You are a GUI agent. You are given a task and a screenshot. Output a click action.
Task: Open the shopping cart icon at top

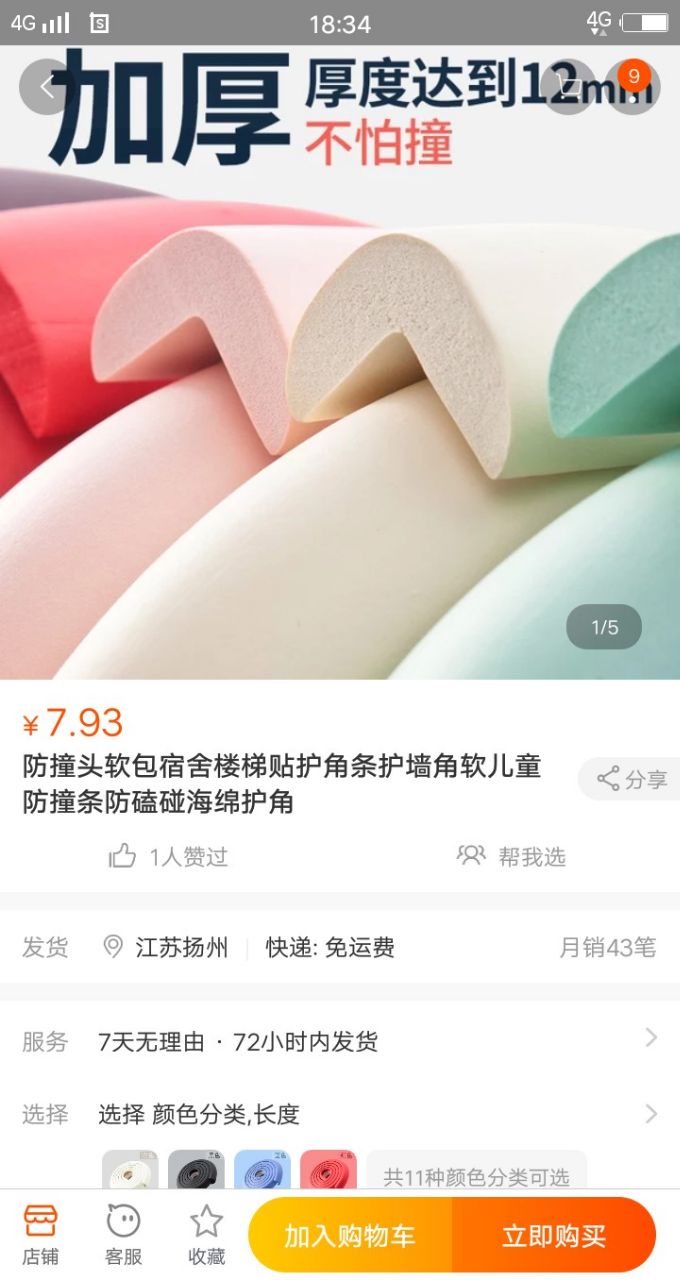tap(571, 87)
